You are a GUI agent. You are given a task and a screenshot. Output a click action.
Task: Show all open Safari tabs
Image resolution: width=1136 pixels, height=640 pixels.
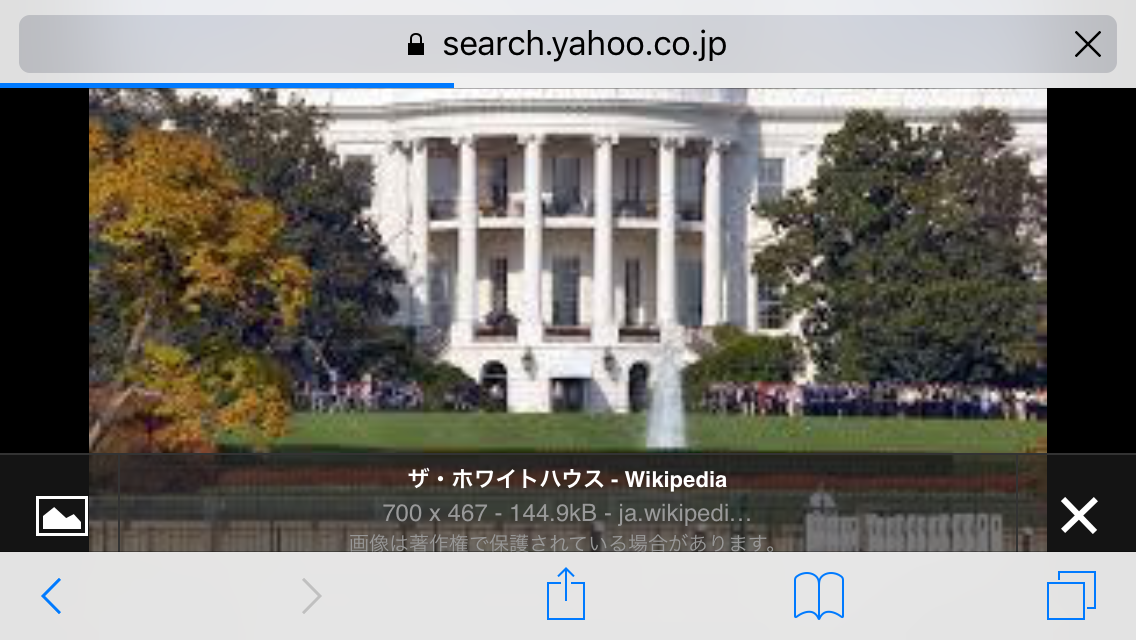coord(1071,596)
